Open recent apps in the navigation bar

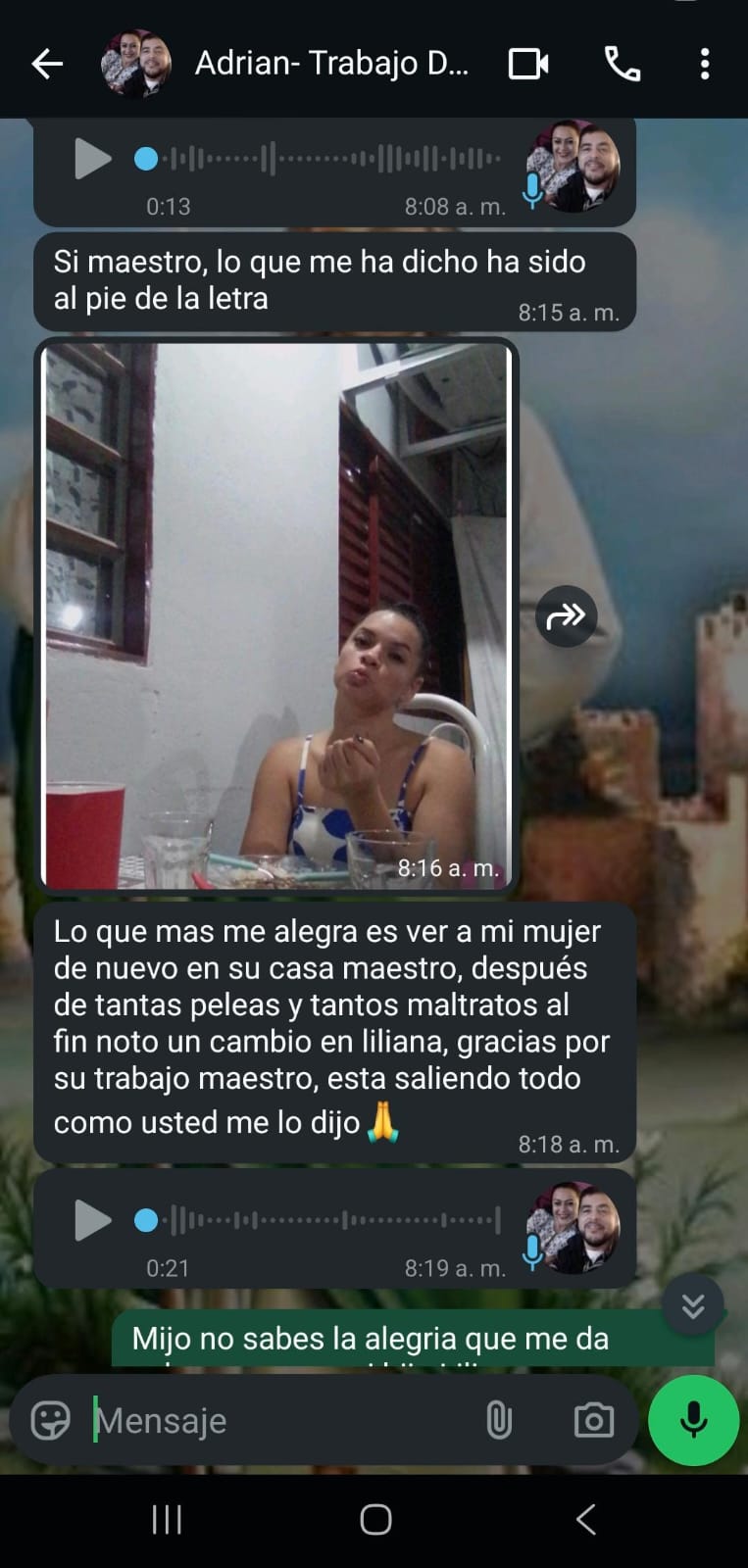coord(167,1520)
